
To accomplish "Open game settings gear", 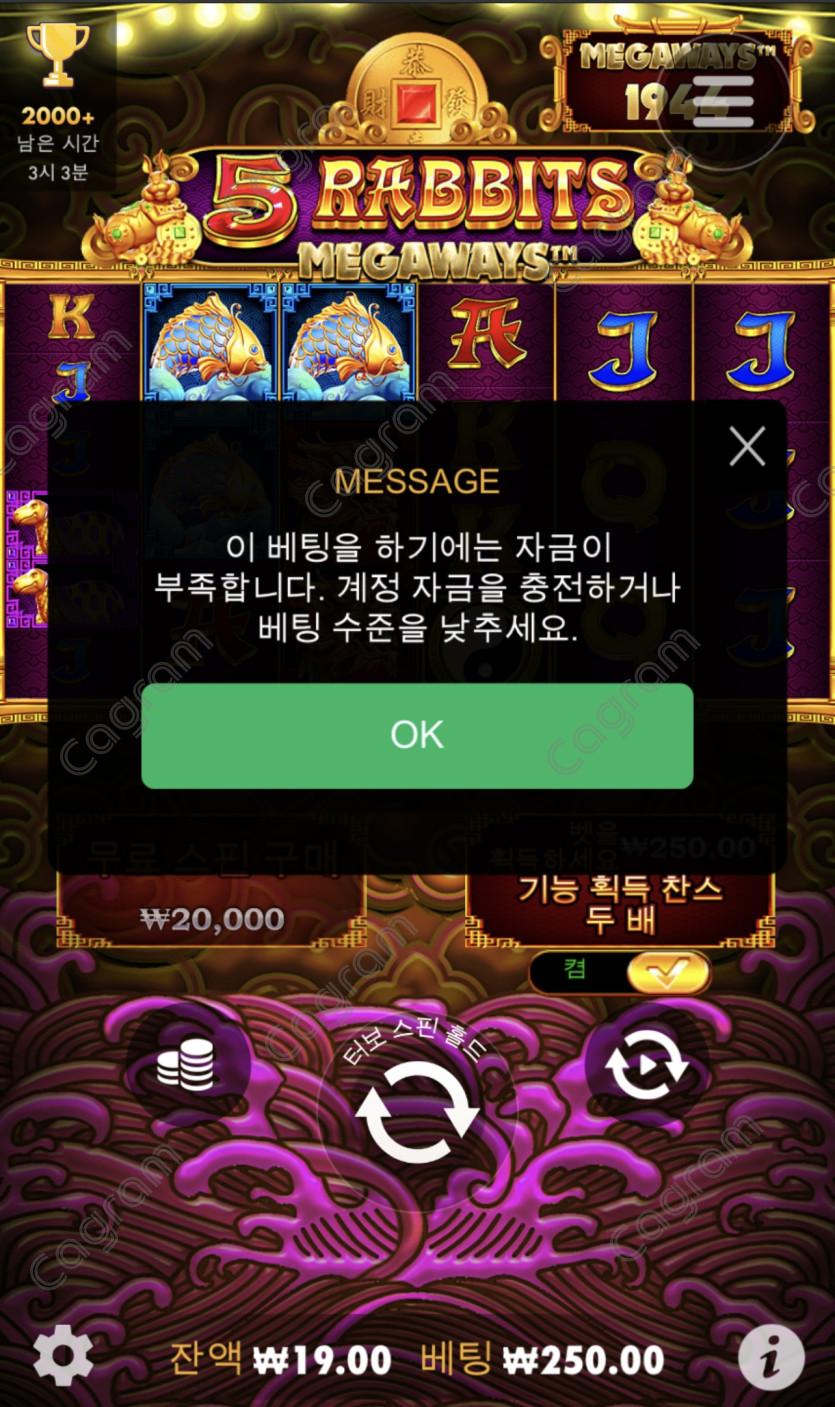I will pyautogui.click(x=63, y=1357).
